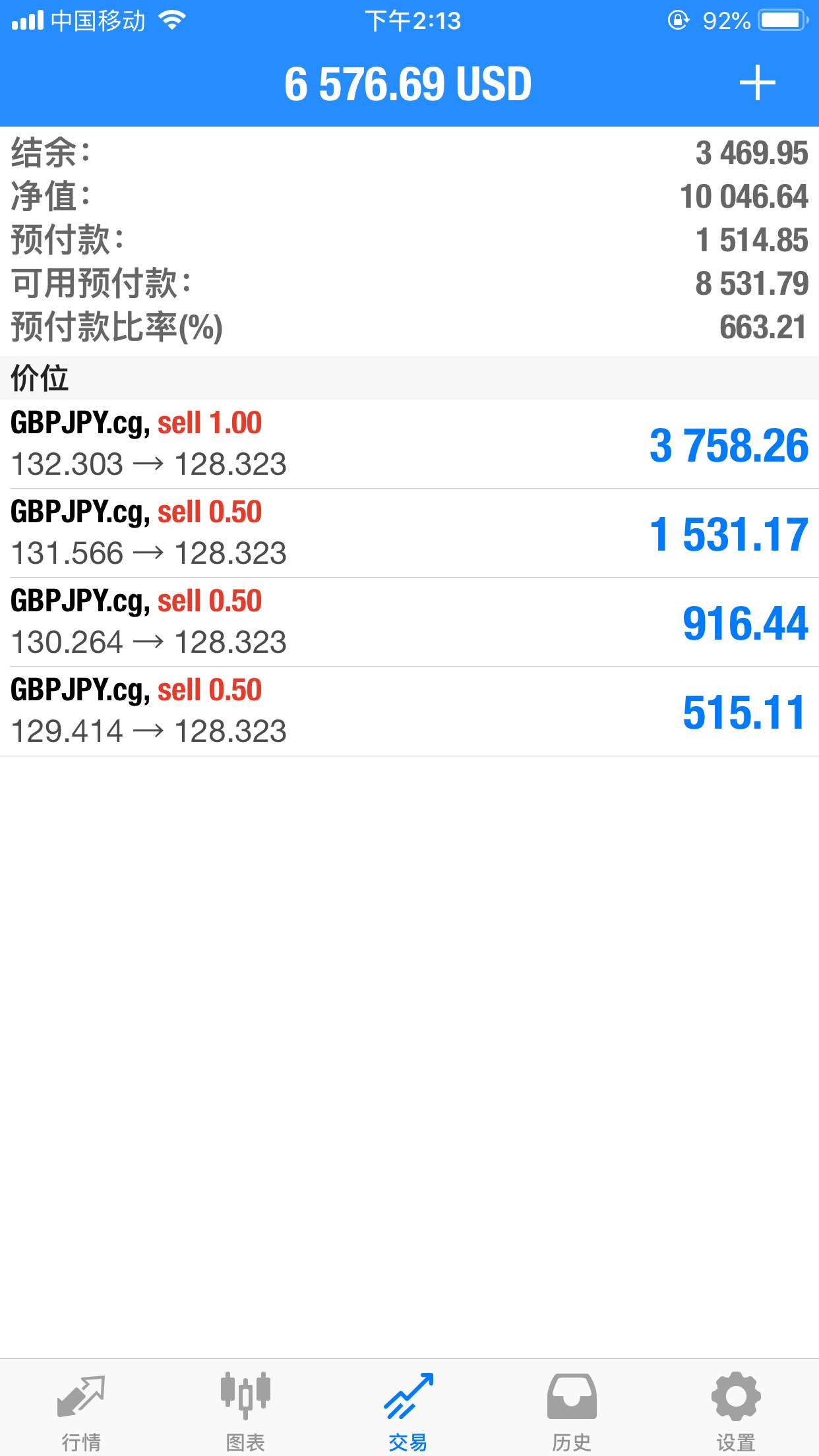Select the GBPJPY position opened at 130.264

(x=409, y=622)
